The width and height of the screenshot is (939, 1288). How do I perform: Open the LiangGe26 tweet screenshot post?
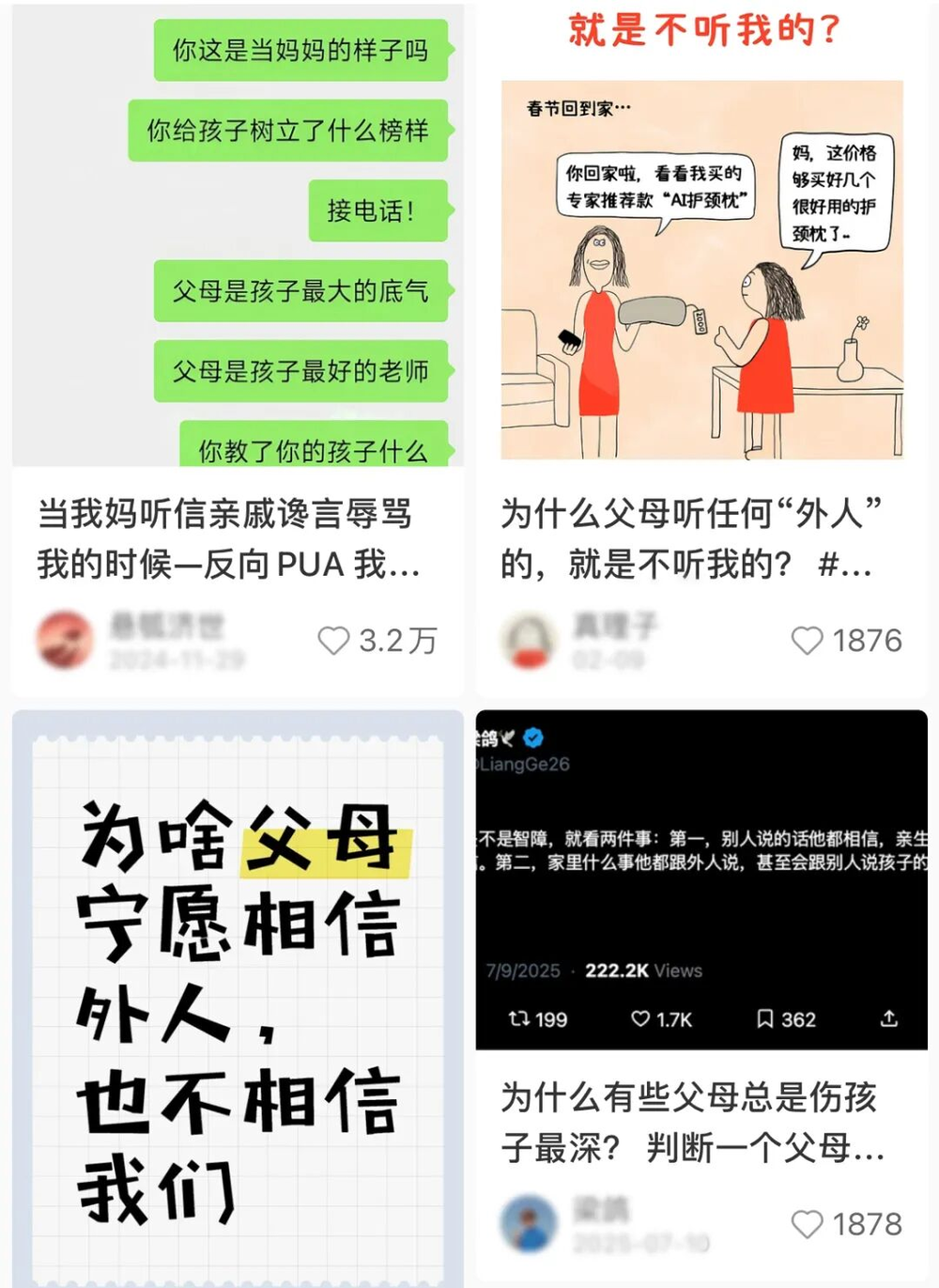point(701,879)
